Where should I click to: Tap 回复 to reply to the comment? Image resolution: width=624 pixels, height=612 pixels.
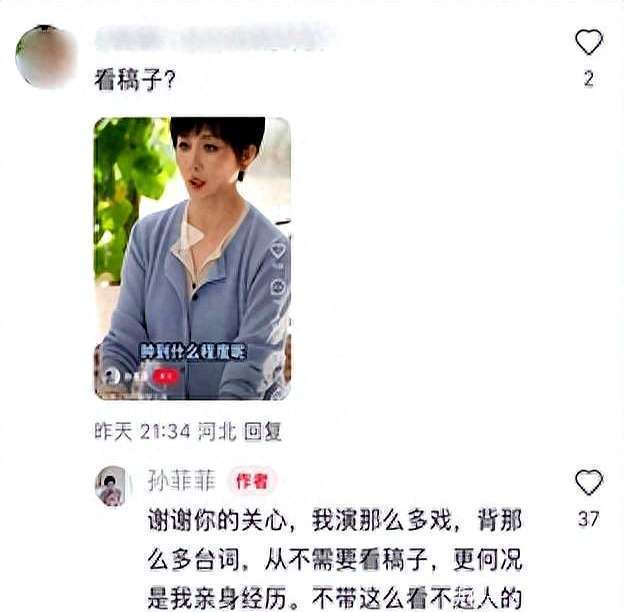pyautogui.click(x=264, y=431)
